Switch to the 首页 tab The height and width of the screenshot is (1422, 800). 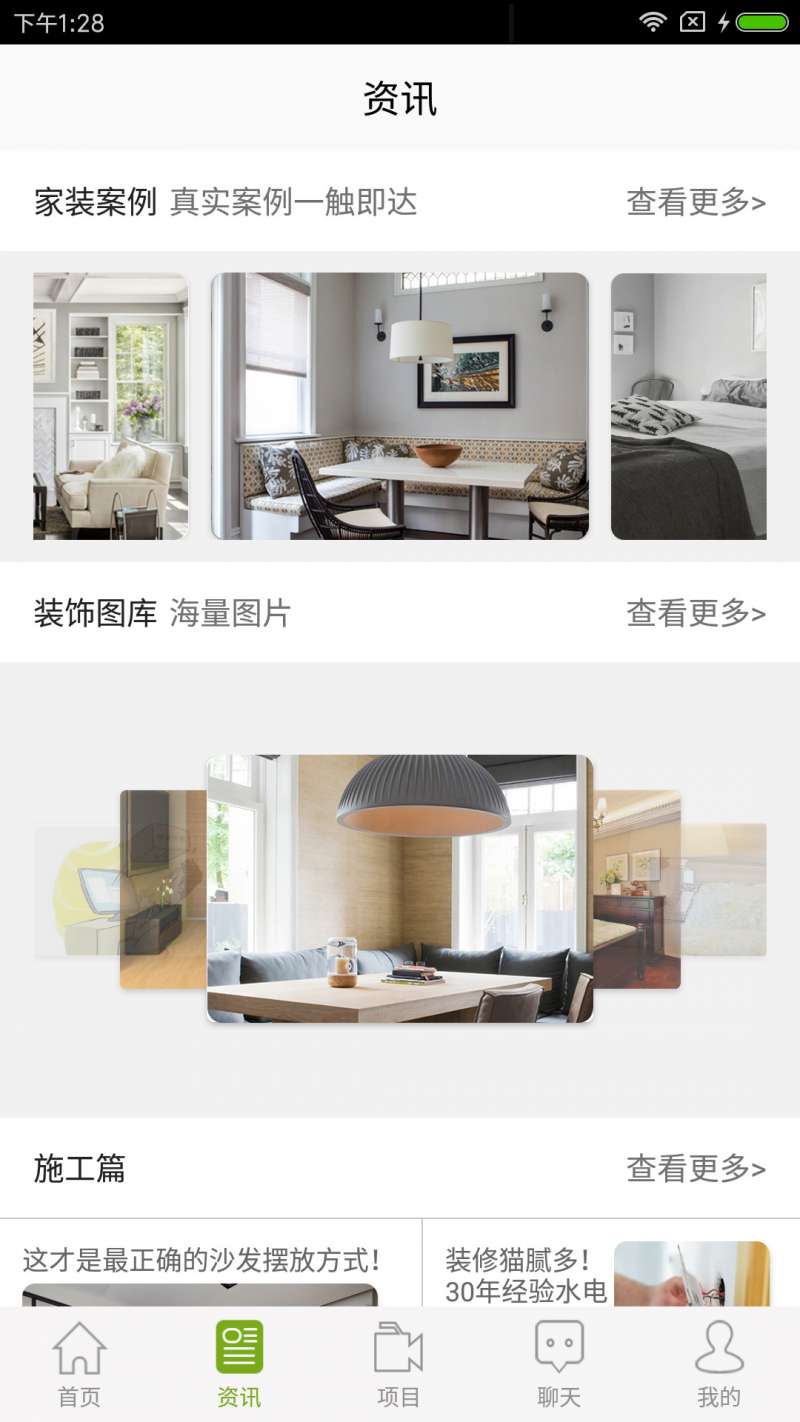79,1365
